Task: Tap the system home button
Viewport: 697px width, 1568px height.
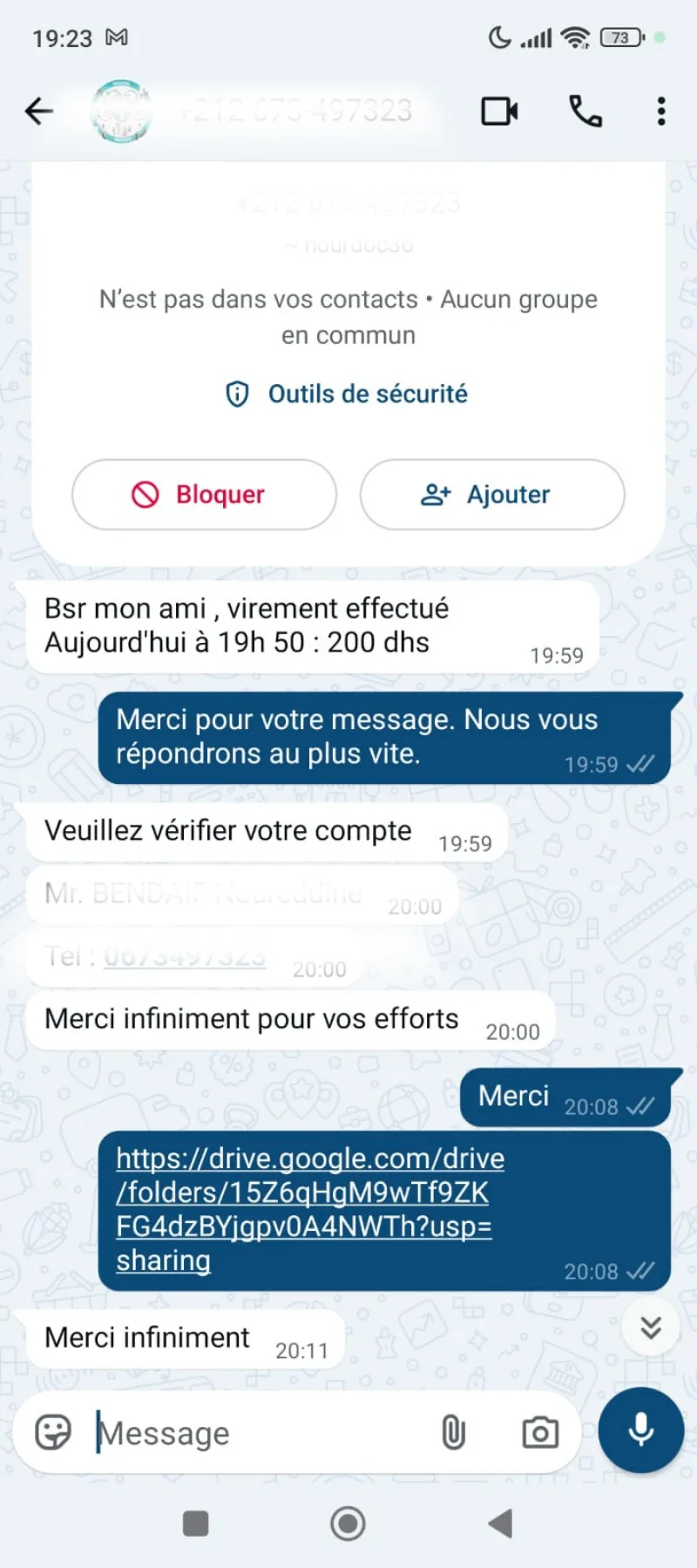Action: (x=348, y=1524)
